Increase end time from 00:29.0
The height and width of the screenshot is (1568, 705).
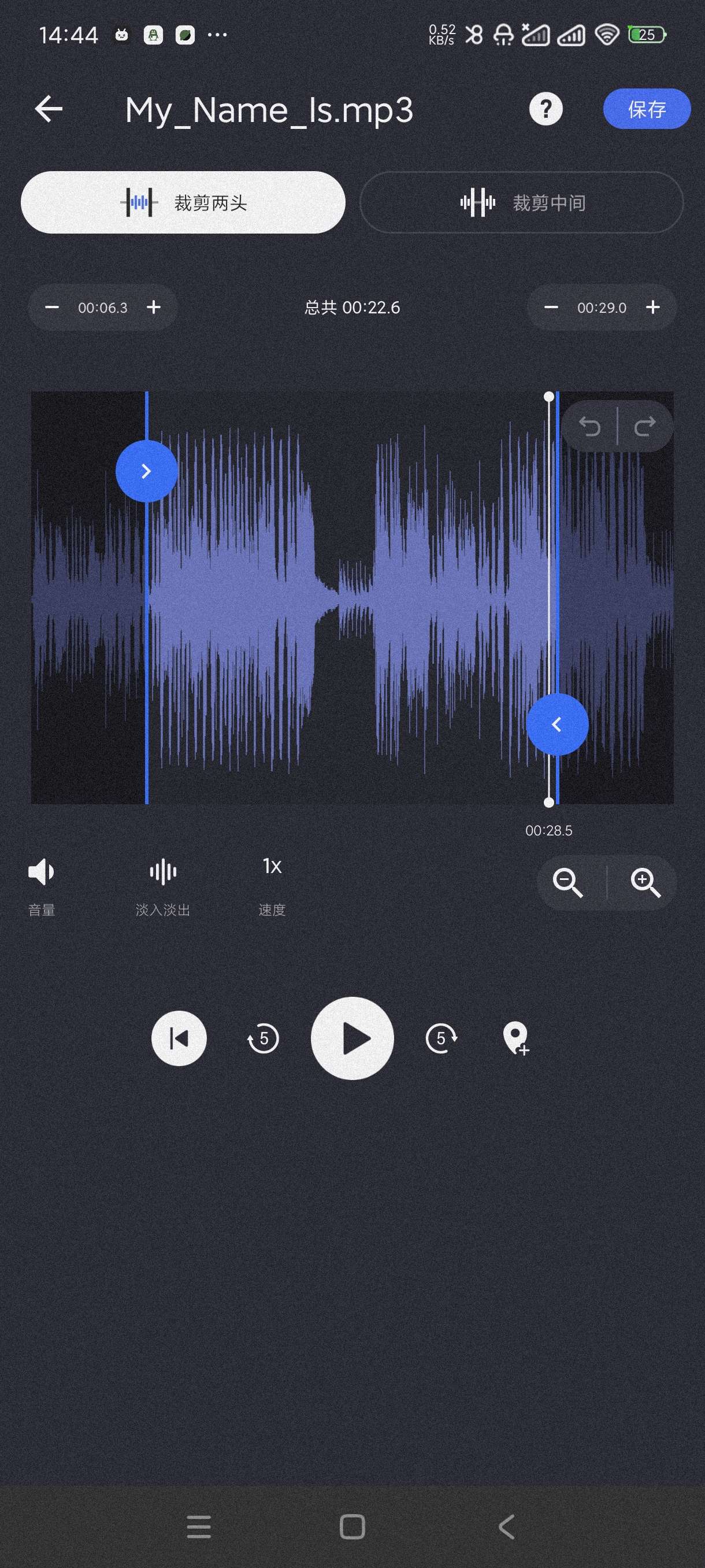652,308
